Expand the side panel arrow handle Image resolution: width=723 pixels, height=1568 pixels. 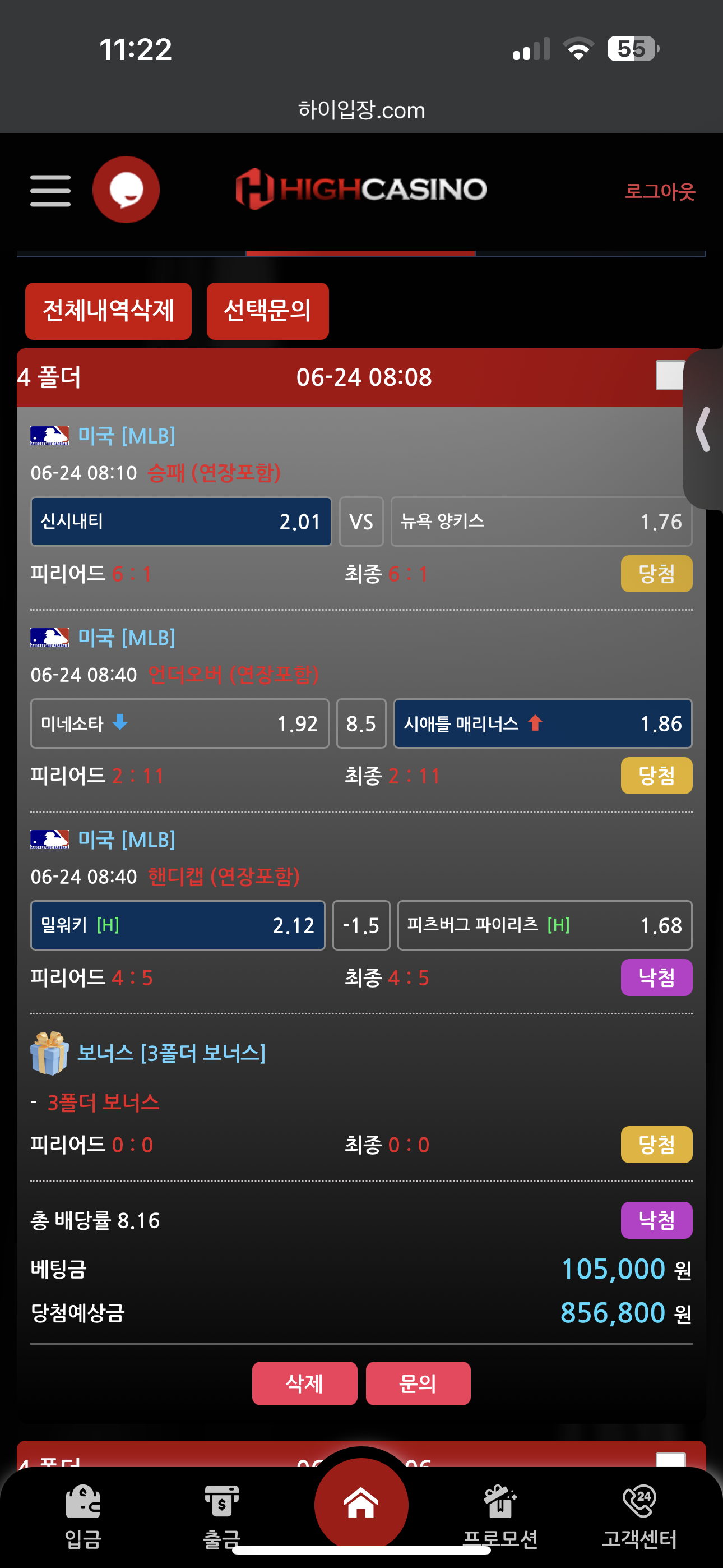pos(703,430)
